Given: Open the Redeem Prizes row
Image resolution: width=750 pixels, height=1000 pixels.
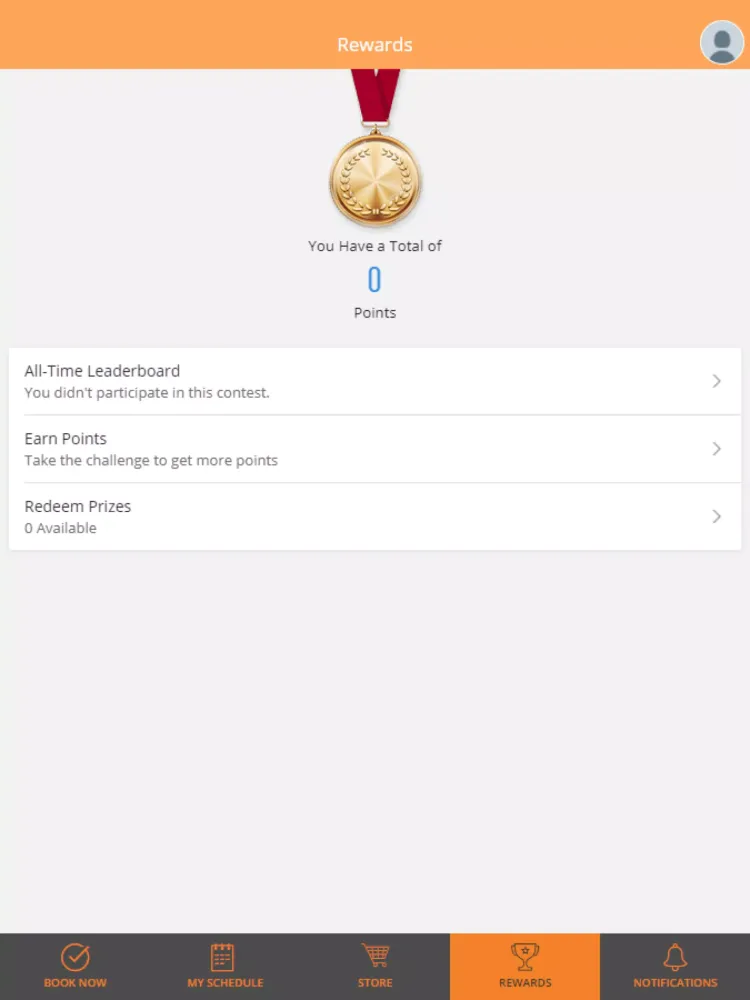Looking at the screenshot, I should (375, 516).
